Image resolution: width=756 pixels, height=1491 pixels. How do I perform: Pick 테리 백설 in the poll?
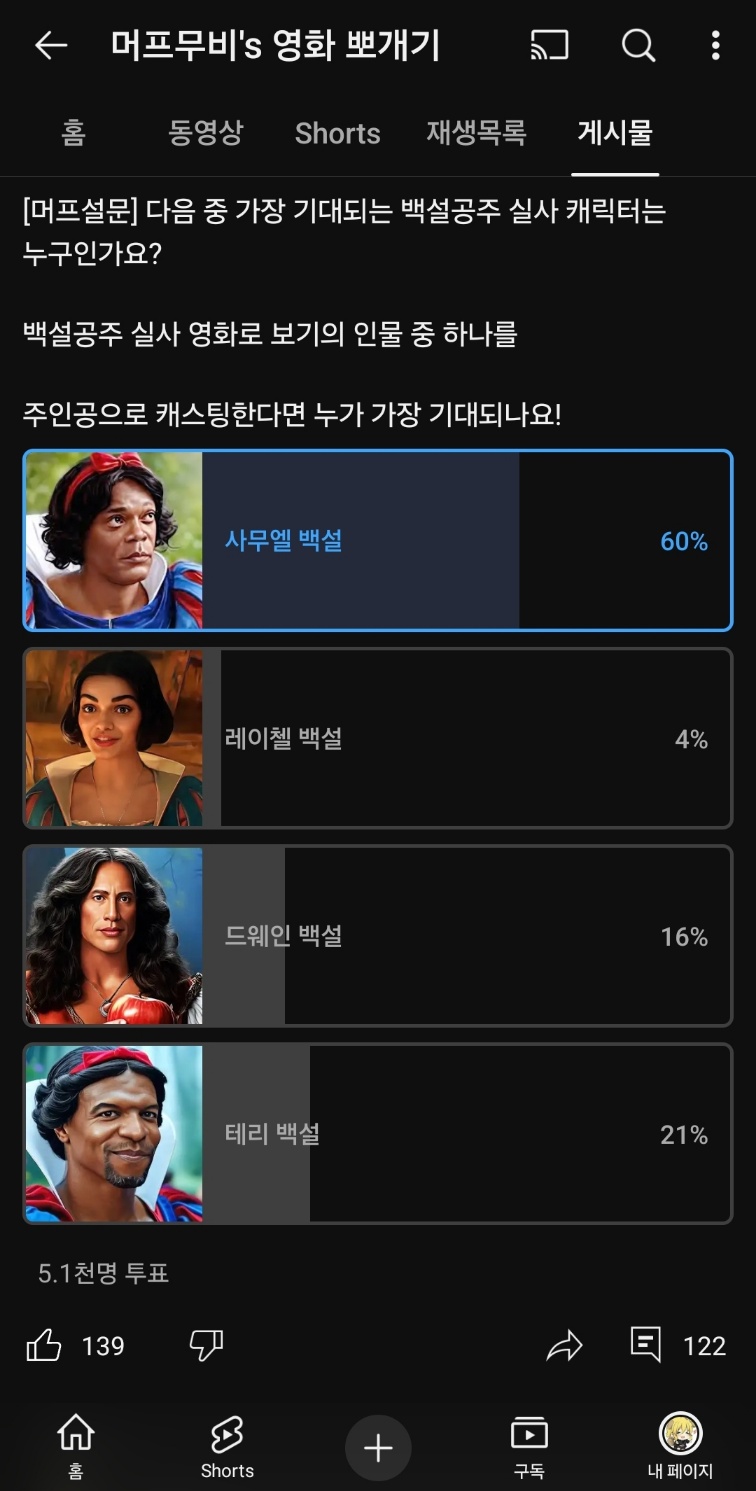point(378,1135)
